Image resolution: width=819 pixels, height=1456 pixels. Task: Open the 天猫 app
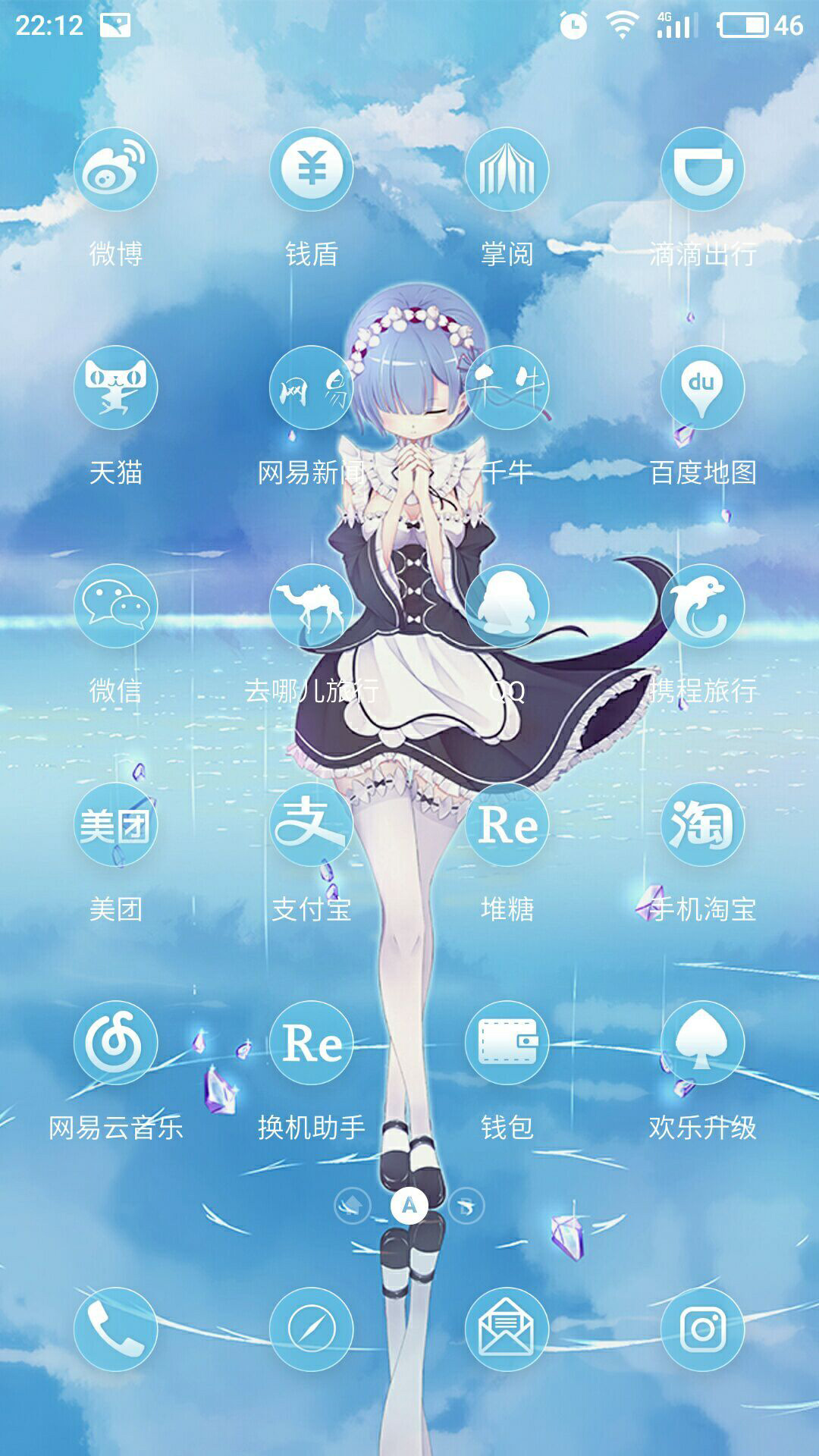point(115,388)
